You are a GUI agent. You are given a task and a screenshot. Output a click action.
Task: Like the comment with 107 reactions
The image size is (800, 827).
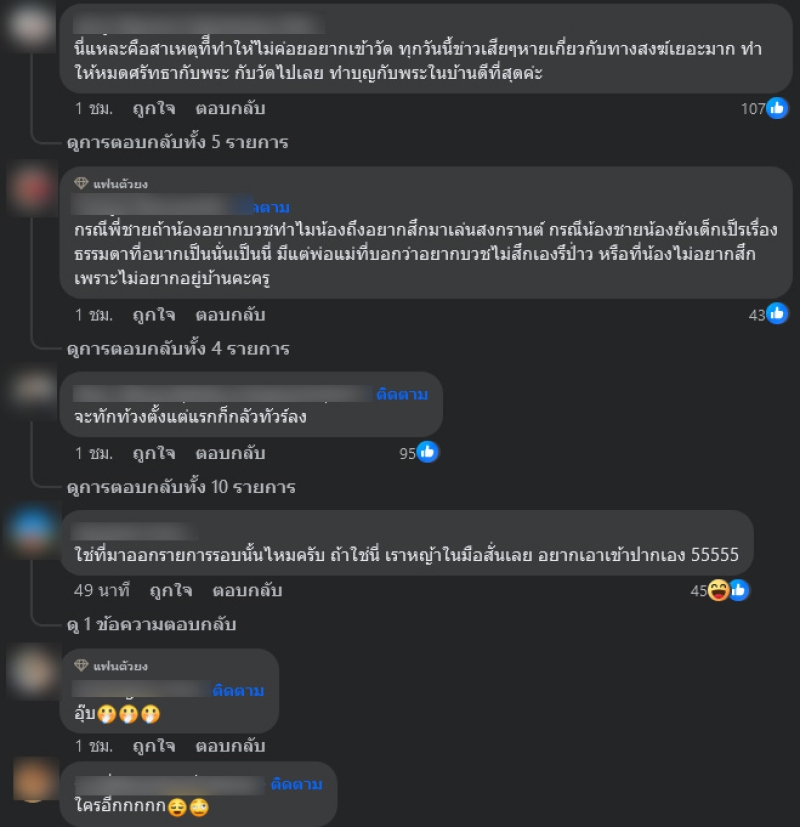click(154, 108)
